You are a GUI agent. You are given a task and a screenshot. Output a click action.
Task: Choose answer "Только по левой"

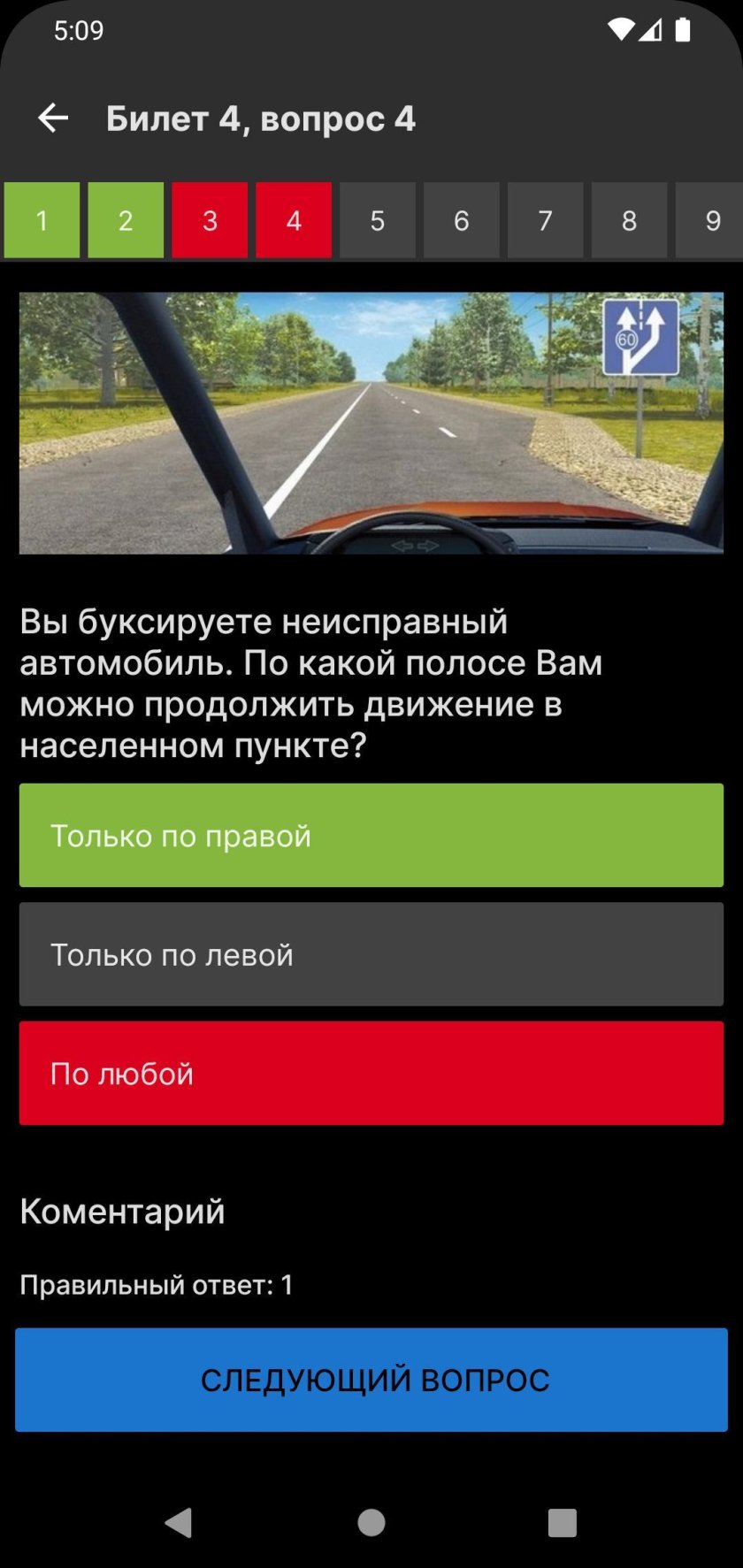(371, 954)
